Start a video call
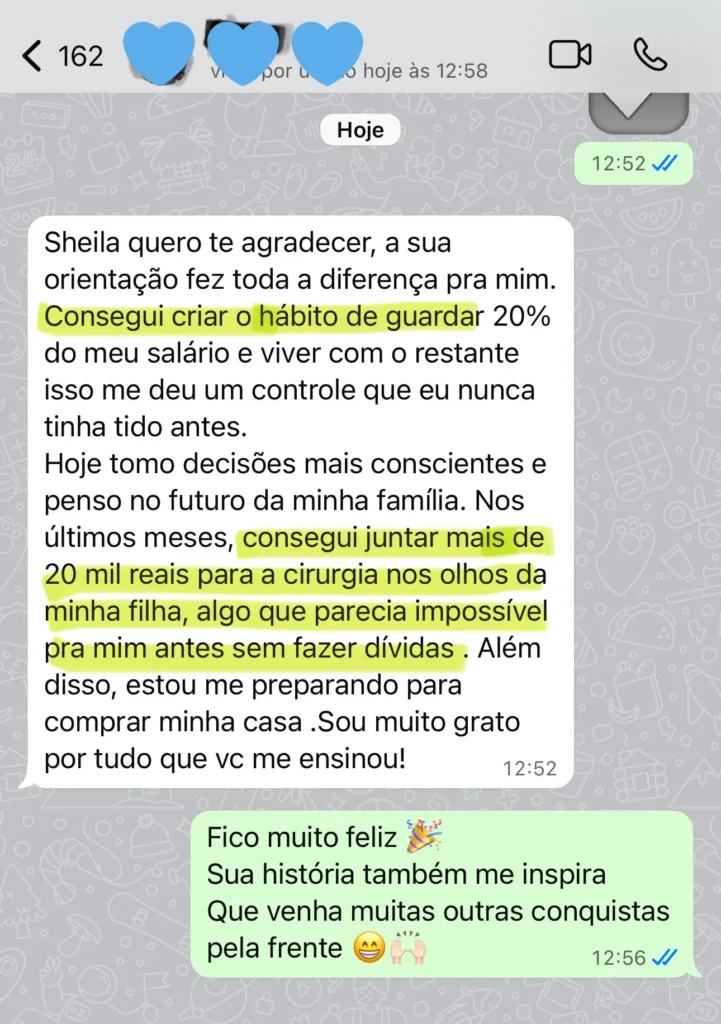Image resolution: width=721 pixels, height=1024 pixels. point(570,55)
